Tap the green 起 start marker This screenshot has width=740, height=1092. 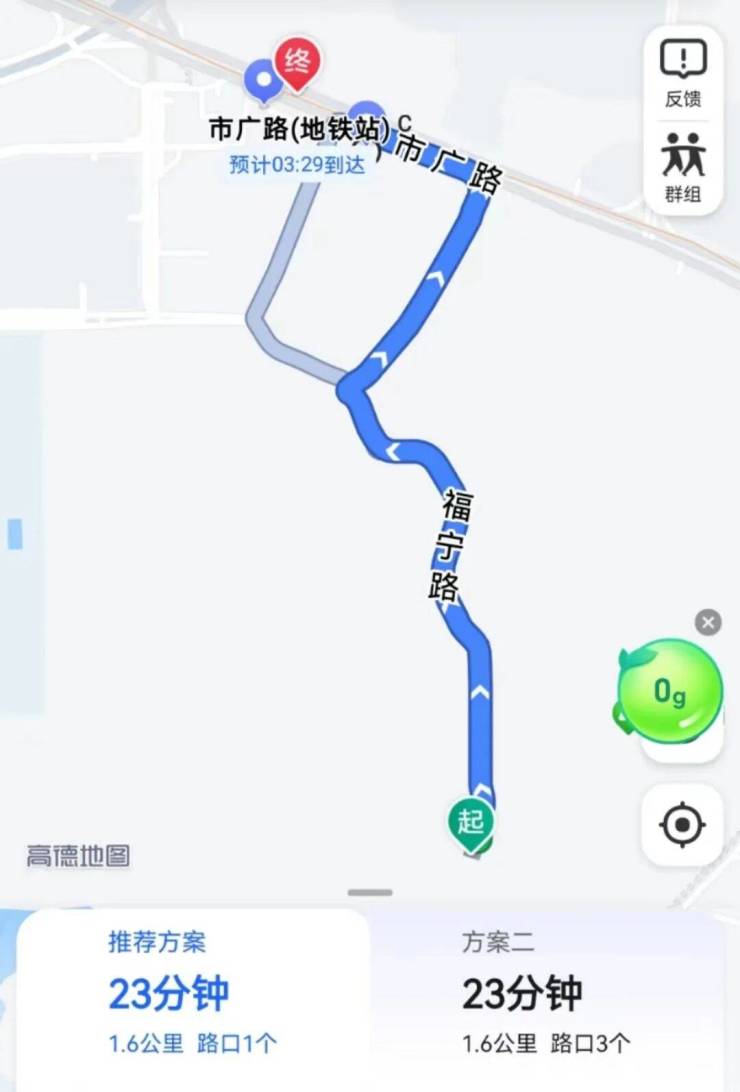click(471, 824)
